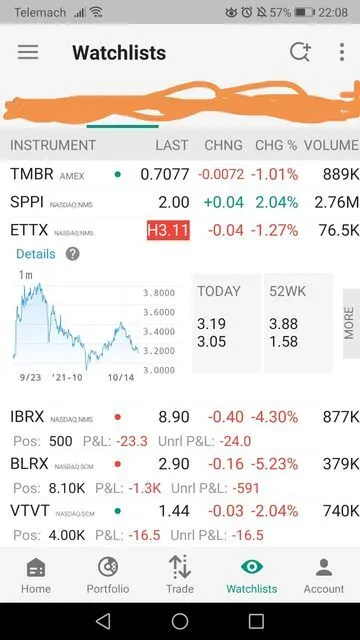The height and width of the screenshot is (640, 360).
Task: Open the ETTX 1m price chart
Action: tap(94, 327)
